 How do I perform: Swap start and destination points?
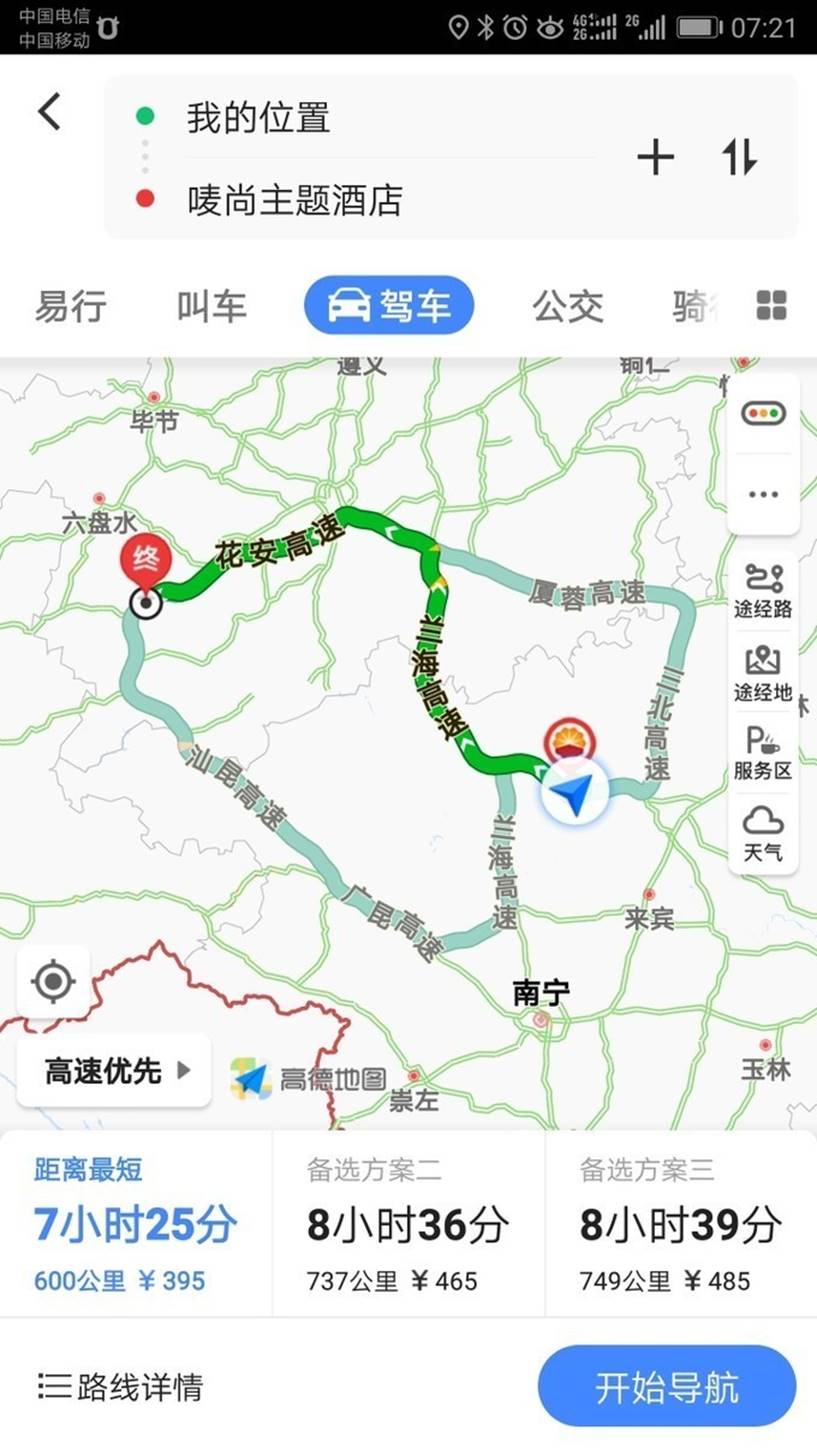739,158
